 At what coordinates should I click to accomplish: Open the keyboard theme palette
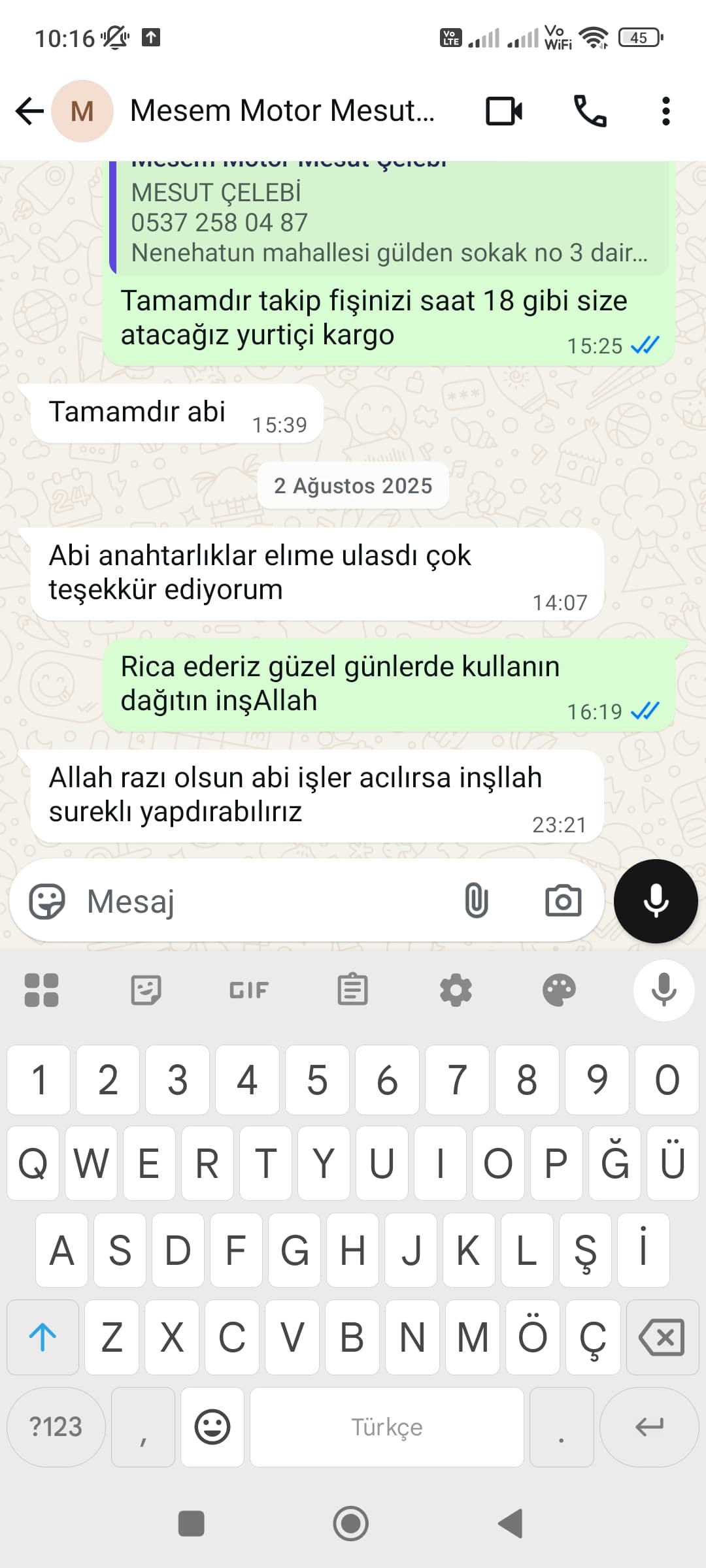pos(559,989)
